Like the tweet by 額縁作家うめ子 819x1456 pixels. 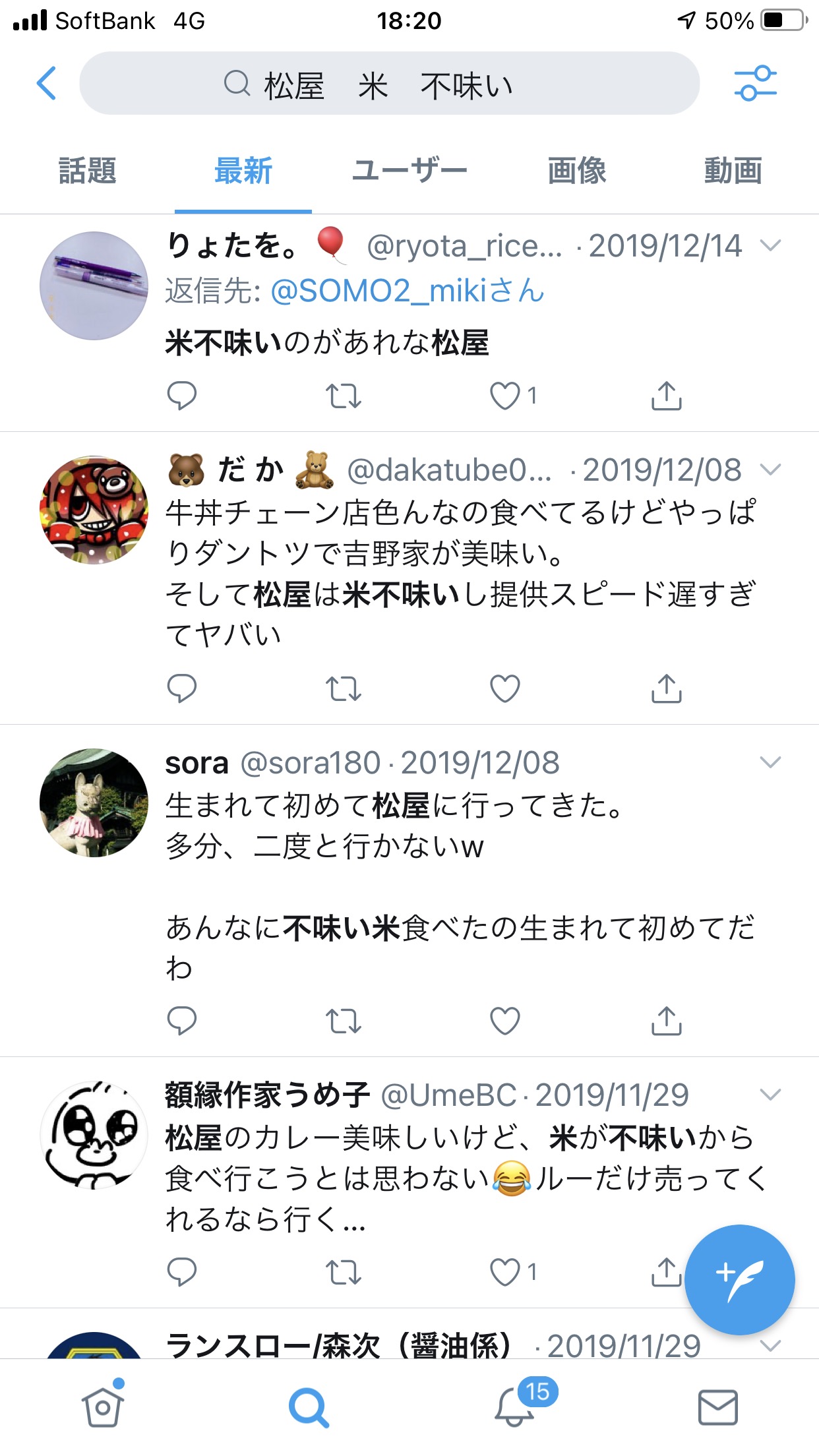coord(505,1271)
